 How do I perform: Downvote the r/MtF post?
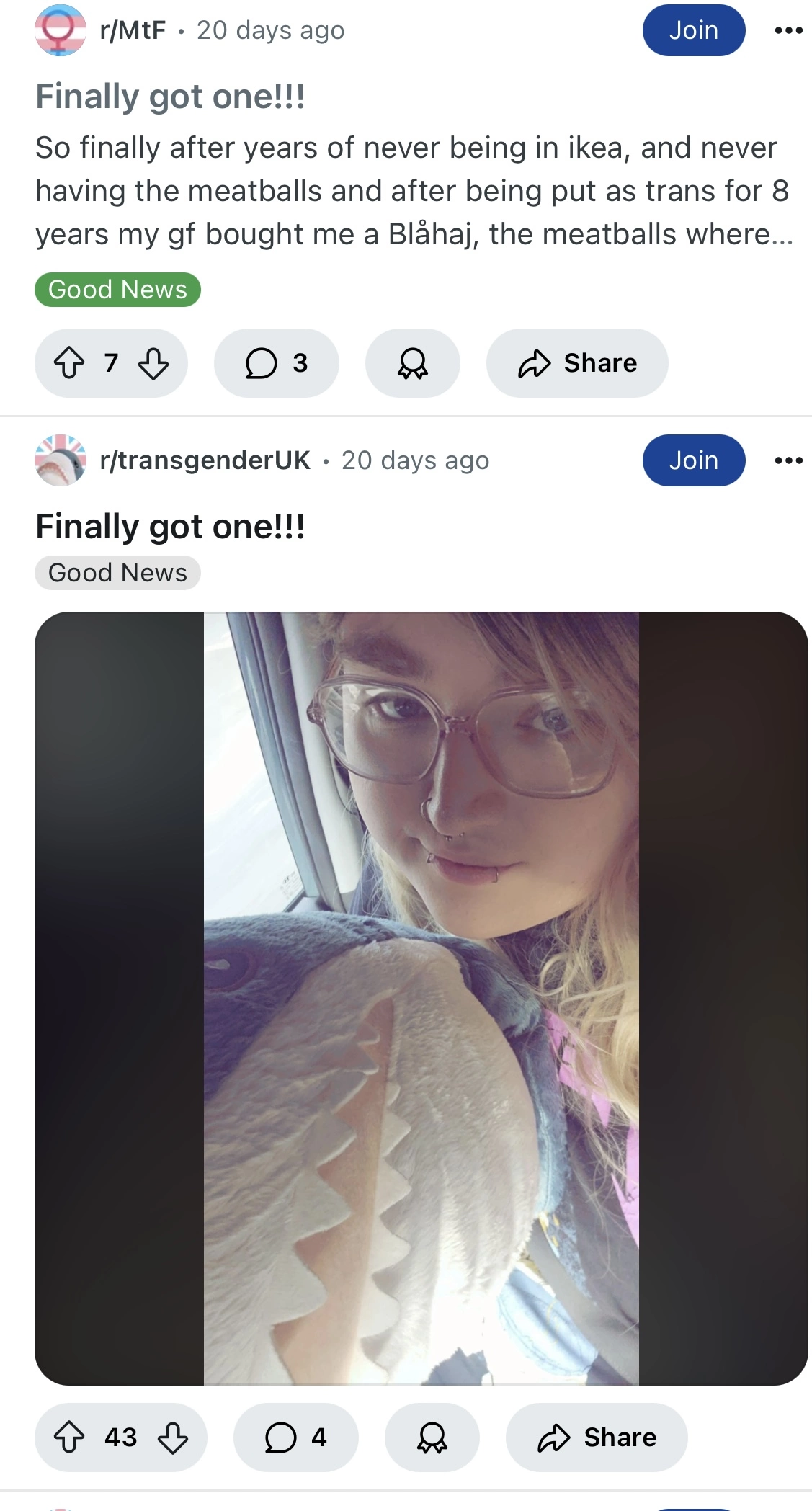pos(153,362)
